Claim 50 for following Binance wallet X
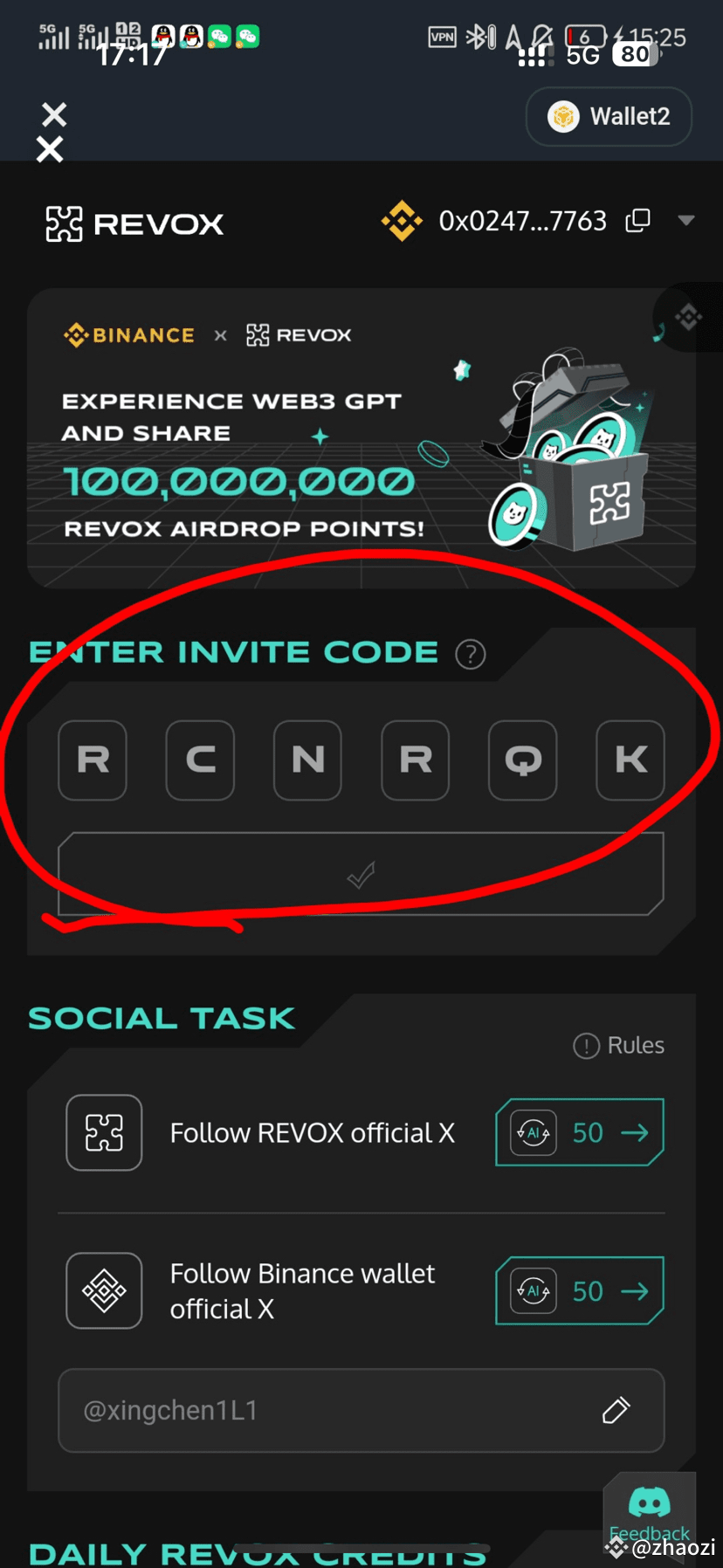Screen dimensions: 723x1568 click(x=580, y=1290)
